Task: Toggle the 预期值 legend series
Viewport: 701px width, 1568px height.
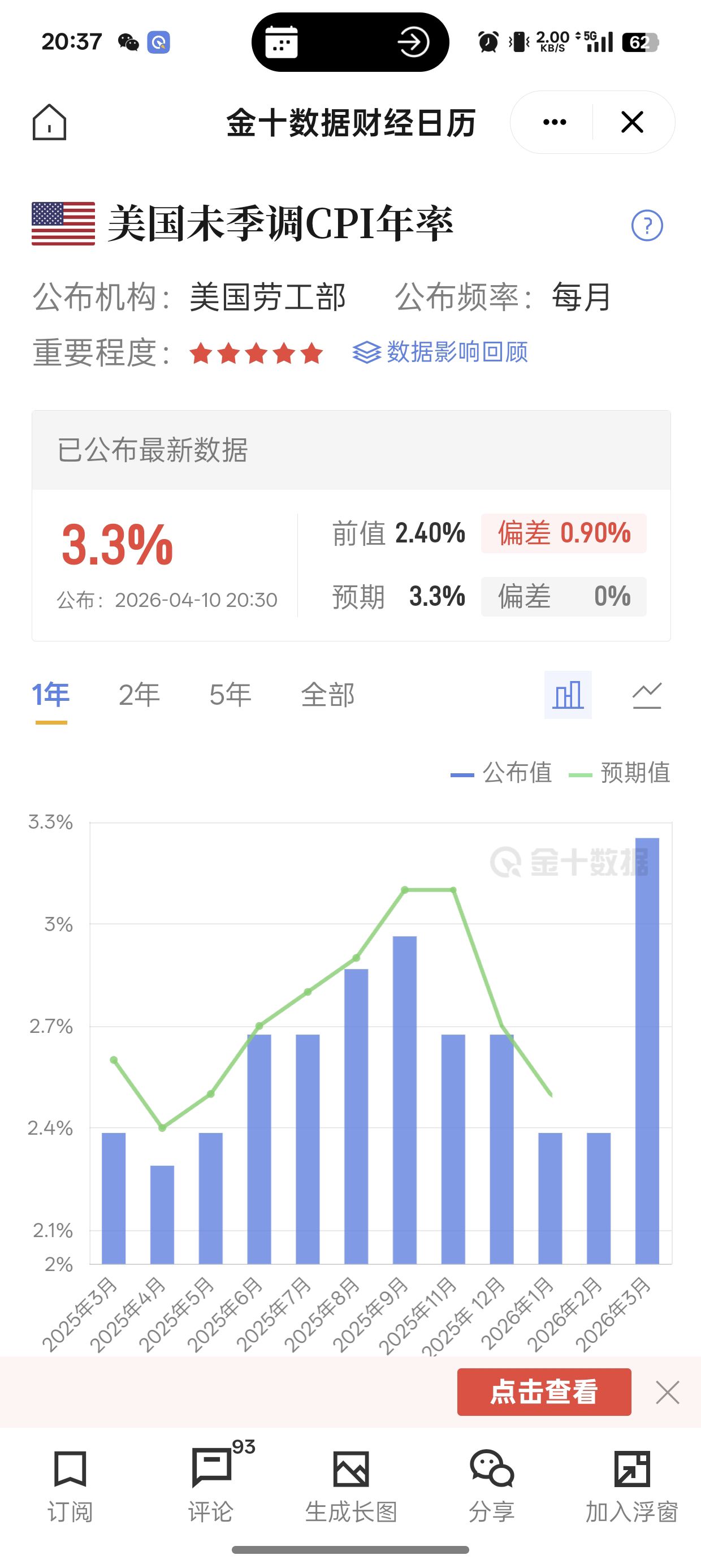Action: [x=620, y=773]
